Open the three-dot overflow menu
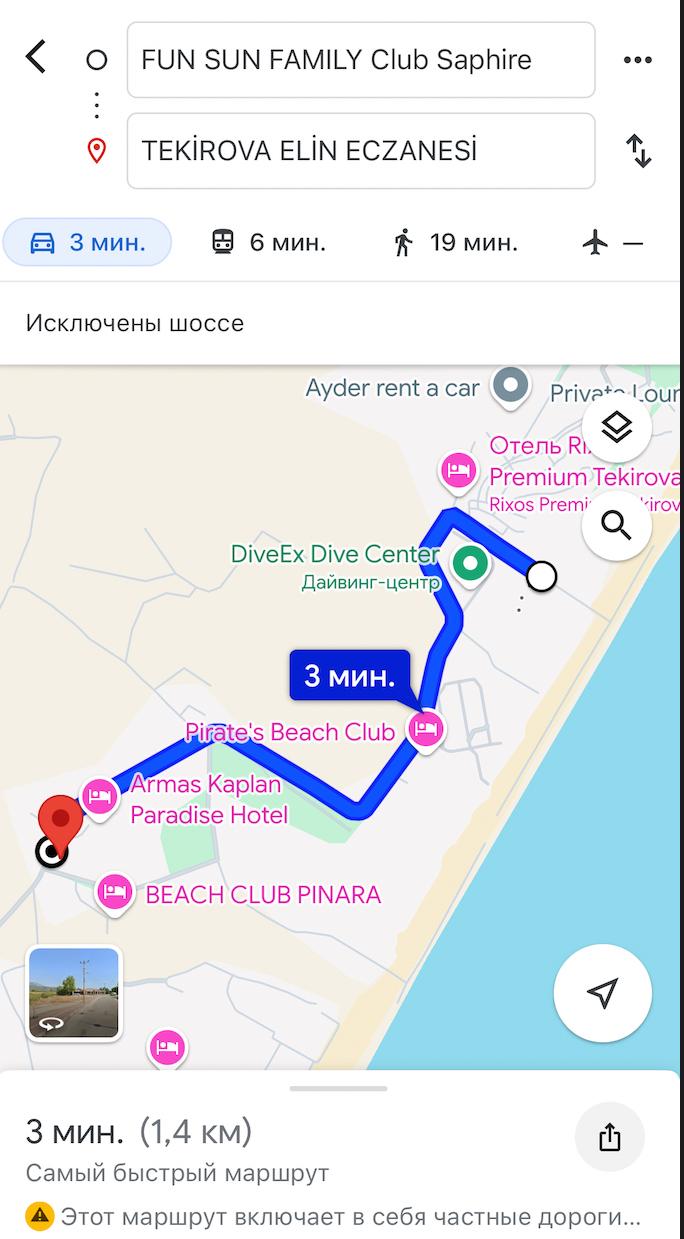The width and height of the screenshot is (684, 1239). click(637, 60)
